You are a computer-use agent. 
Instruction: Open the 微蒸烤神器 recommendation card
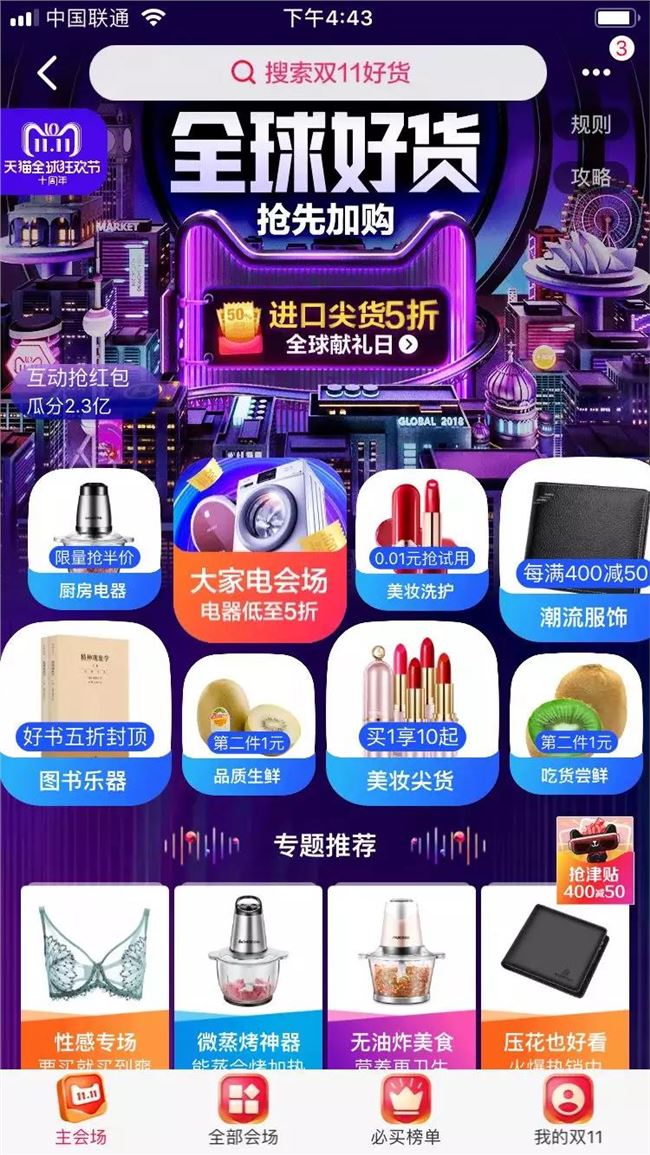point(248,975)
